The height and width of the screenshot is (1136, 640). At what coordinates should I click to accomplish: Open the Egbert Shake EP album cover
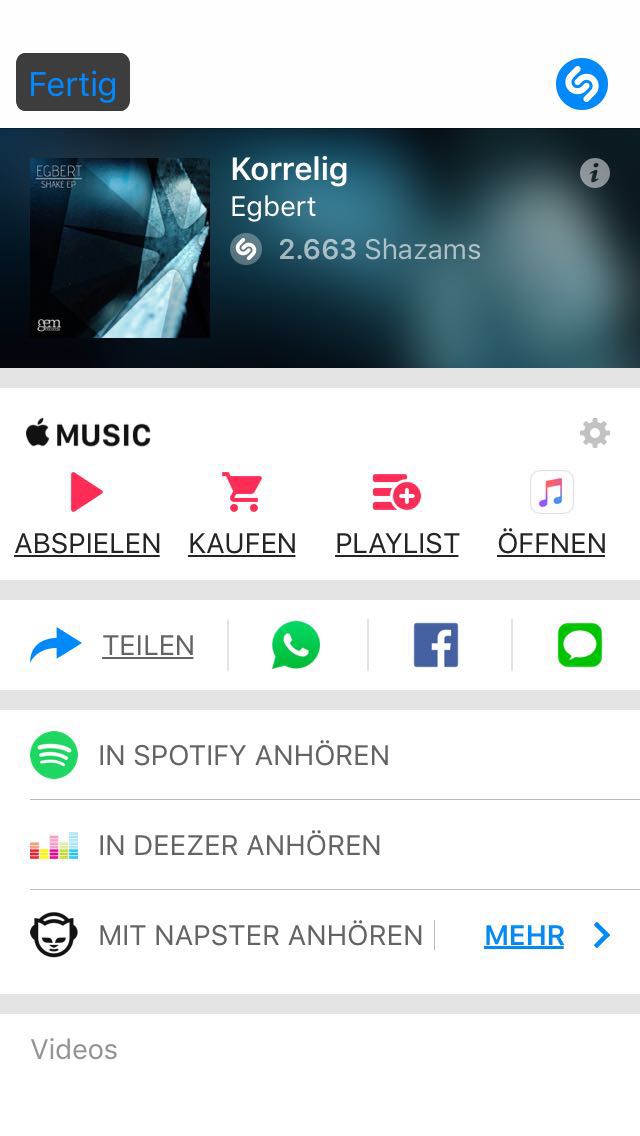tap(120, 248)
